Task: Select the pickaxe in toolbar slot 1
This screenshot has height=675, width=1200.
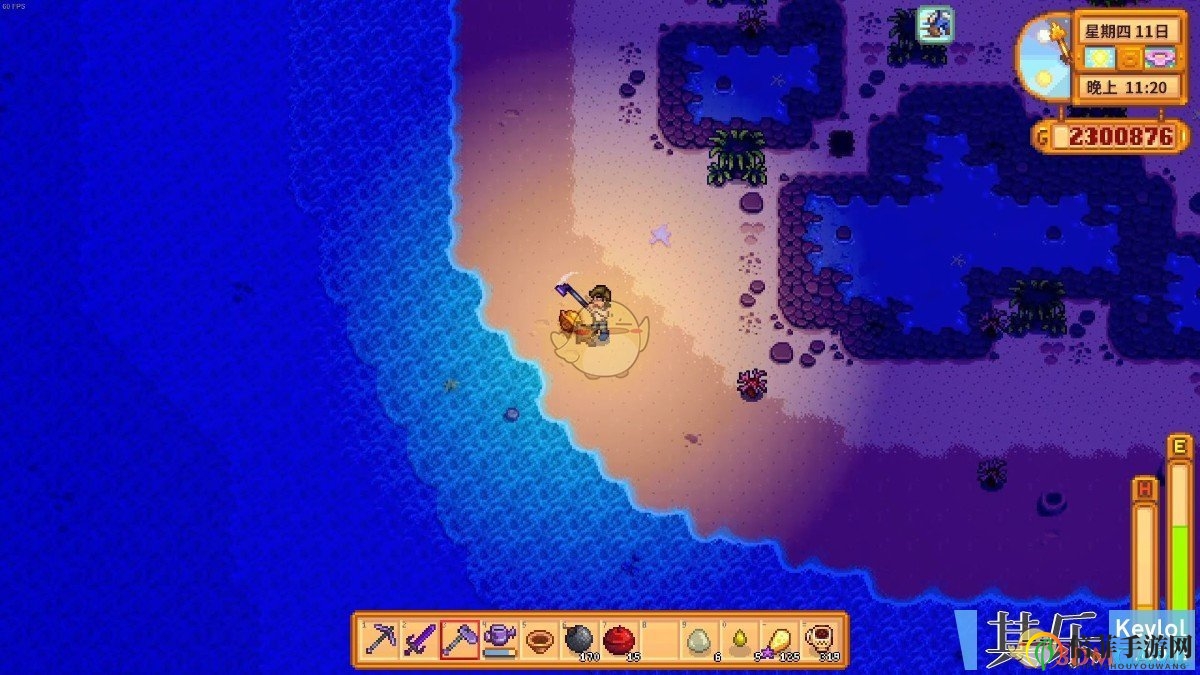Action: tap(380, 639)
